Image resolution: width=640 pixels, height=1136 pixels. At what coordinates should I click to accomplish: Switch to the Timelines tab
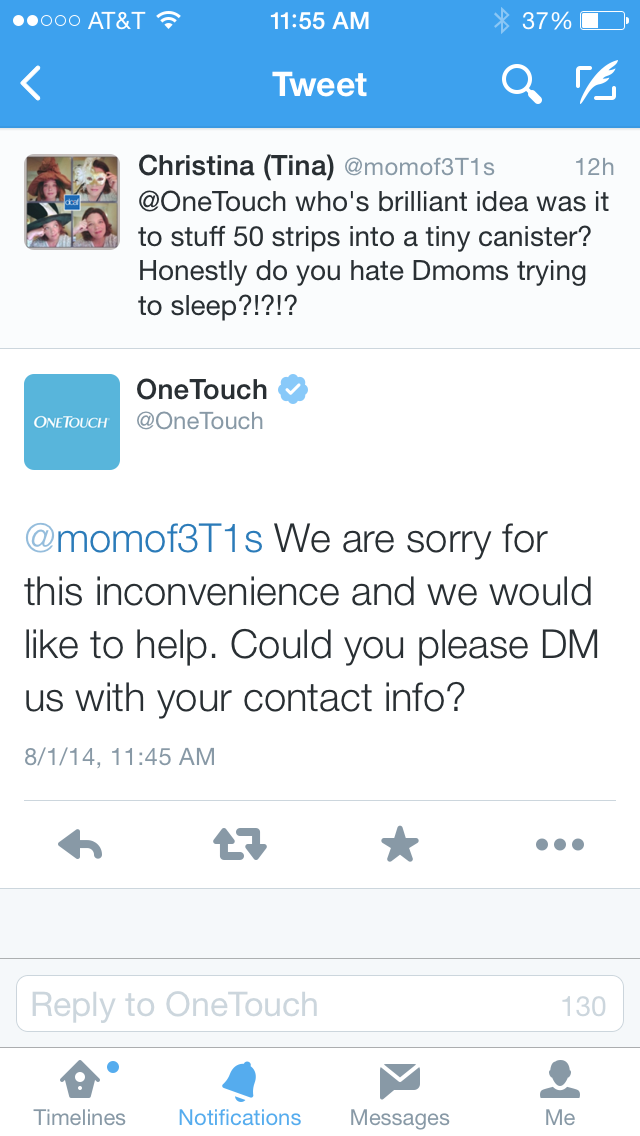pyautogui.click(x=80, y=1094)
